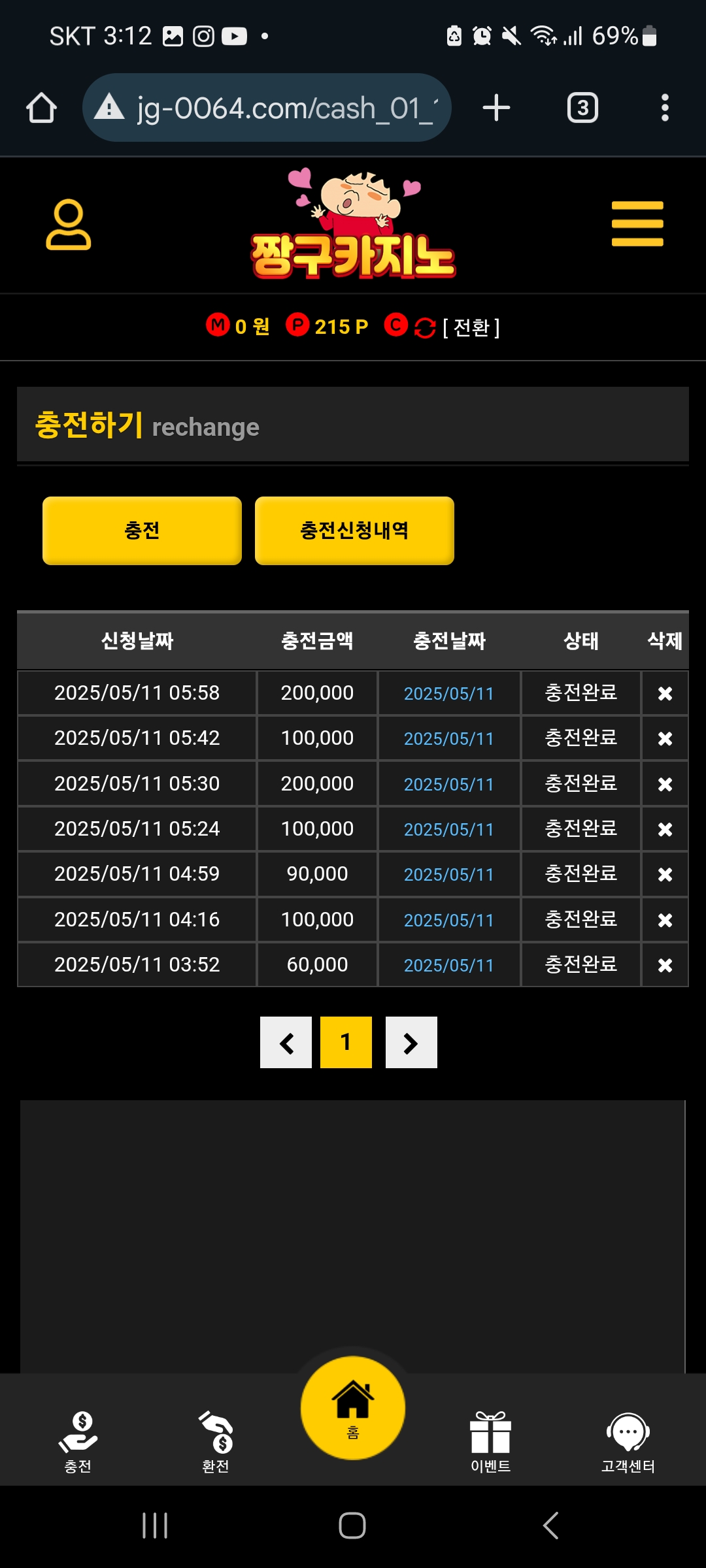
Task: Select the 충전 button
Action: [142, 531]
